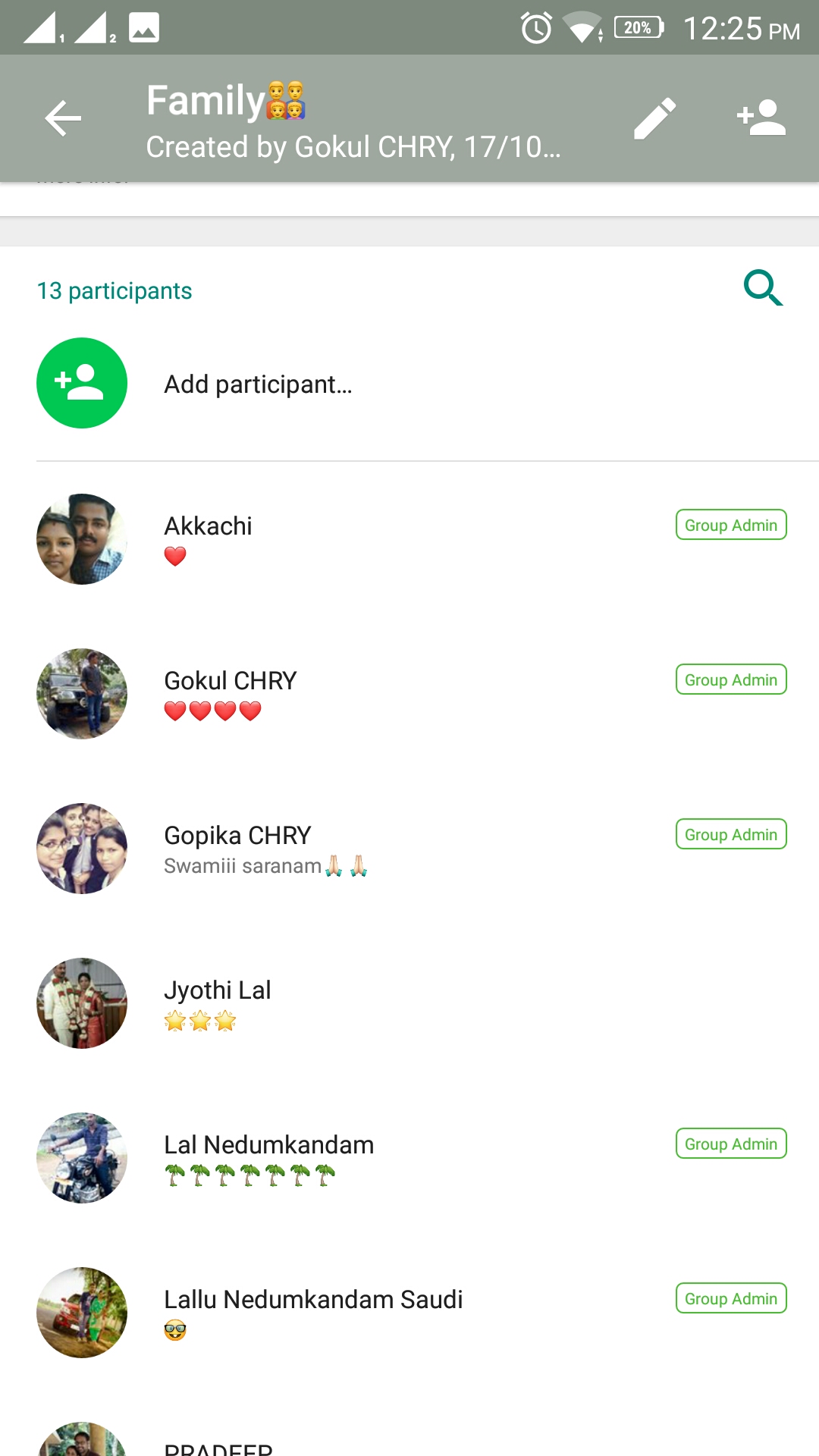Tap the add person icon in header
The height and width of the screenshot is (1456, 819).
tap(761, 118)
